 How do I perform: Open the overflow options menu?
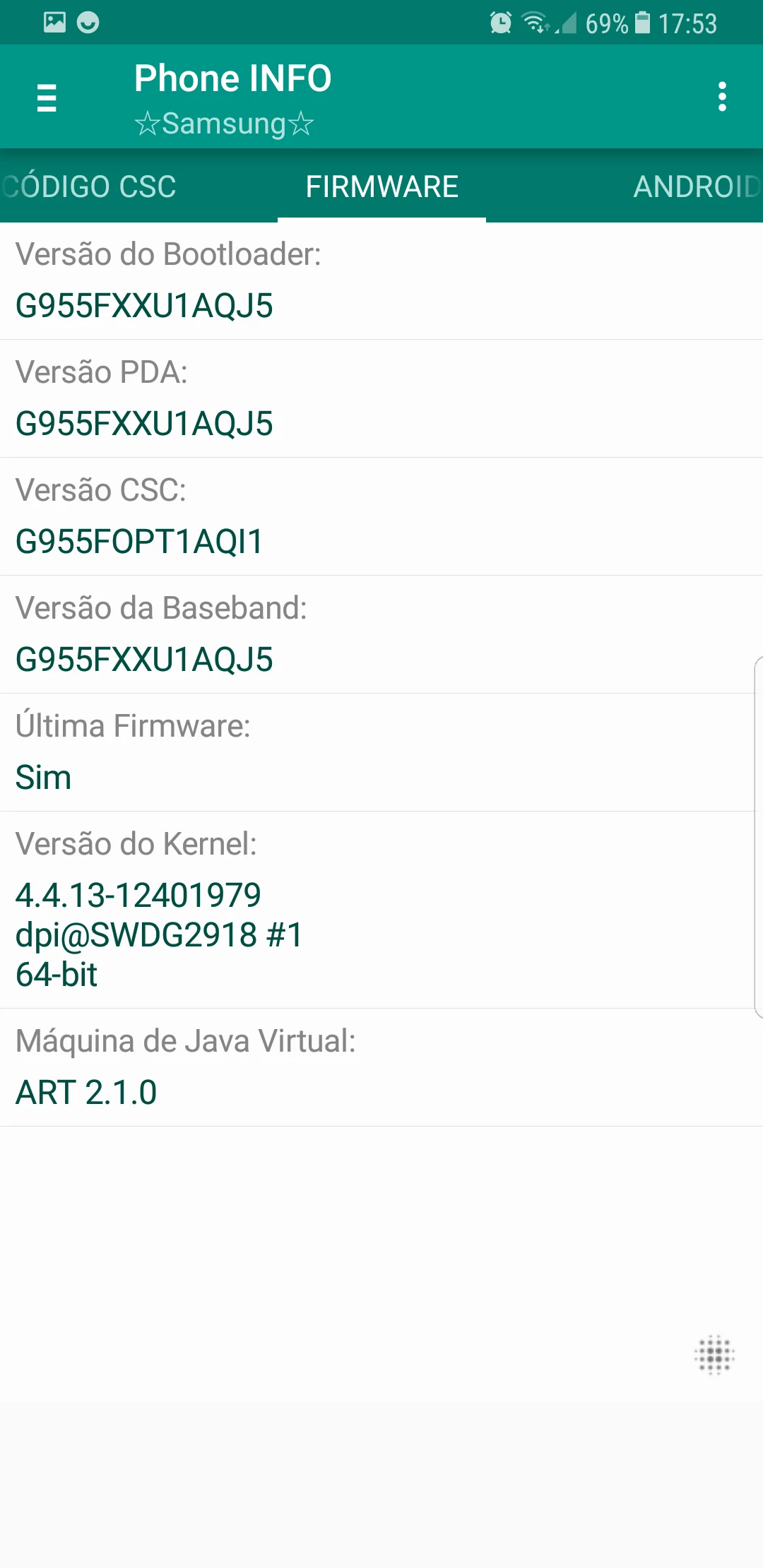click(722, 97)
